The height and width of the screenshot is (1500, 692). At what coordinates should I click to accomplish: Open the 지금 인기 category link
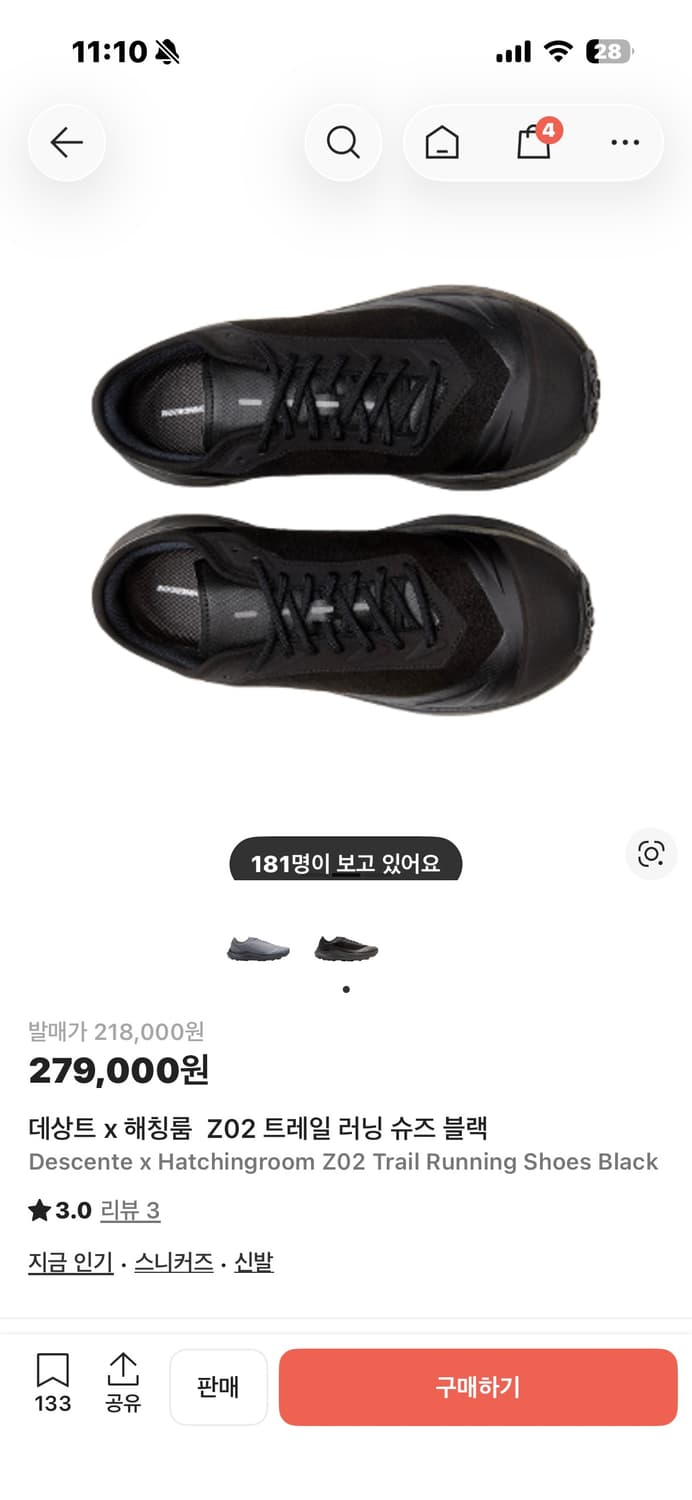(x=70, y=1263)
